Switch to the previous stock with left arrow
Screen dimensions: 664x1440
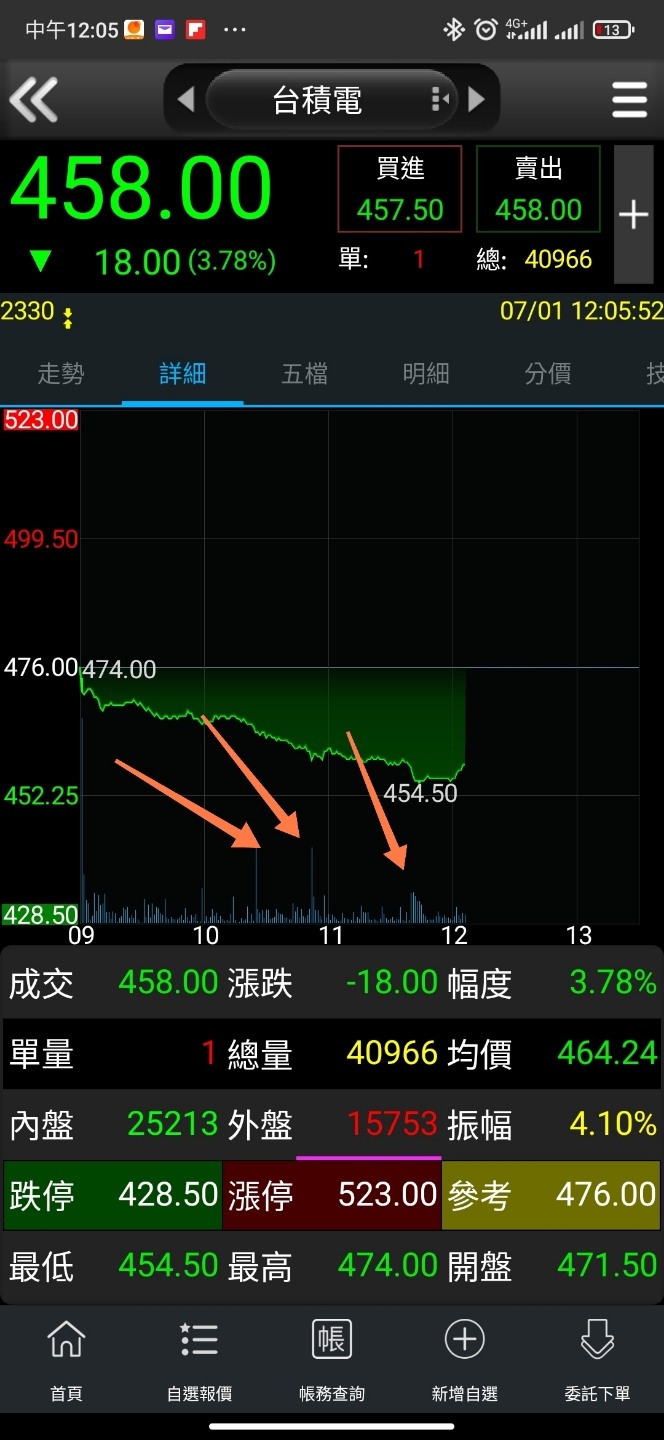click(x=185, y=100)
